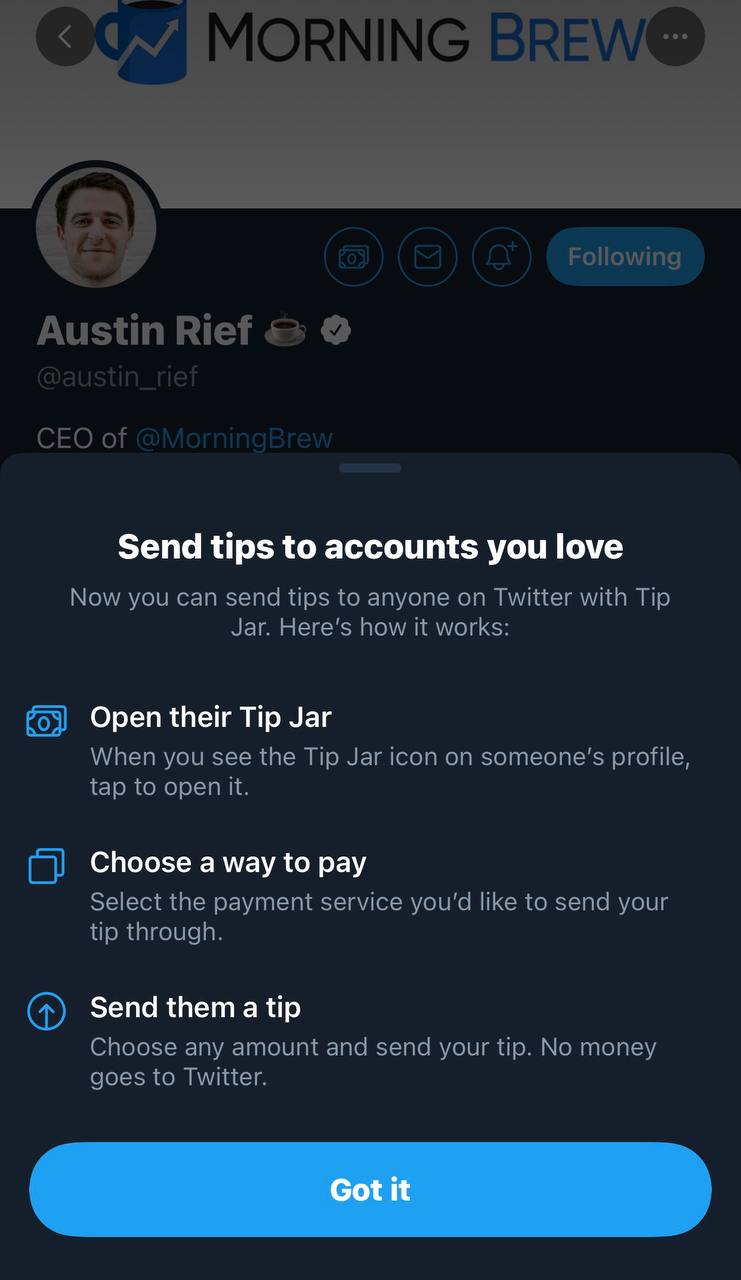Open the @MorningBrew profile link
741x1280 pixels.
pos(234,438)
